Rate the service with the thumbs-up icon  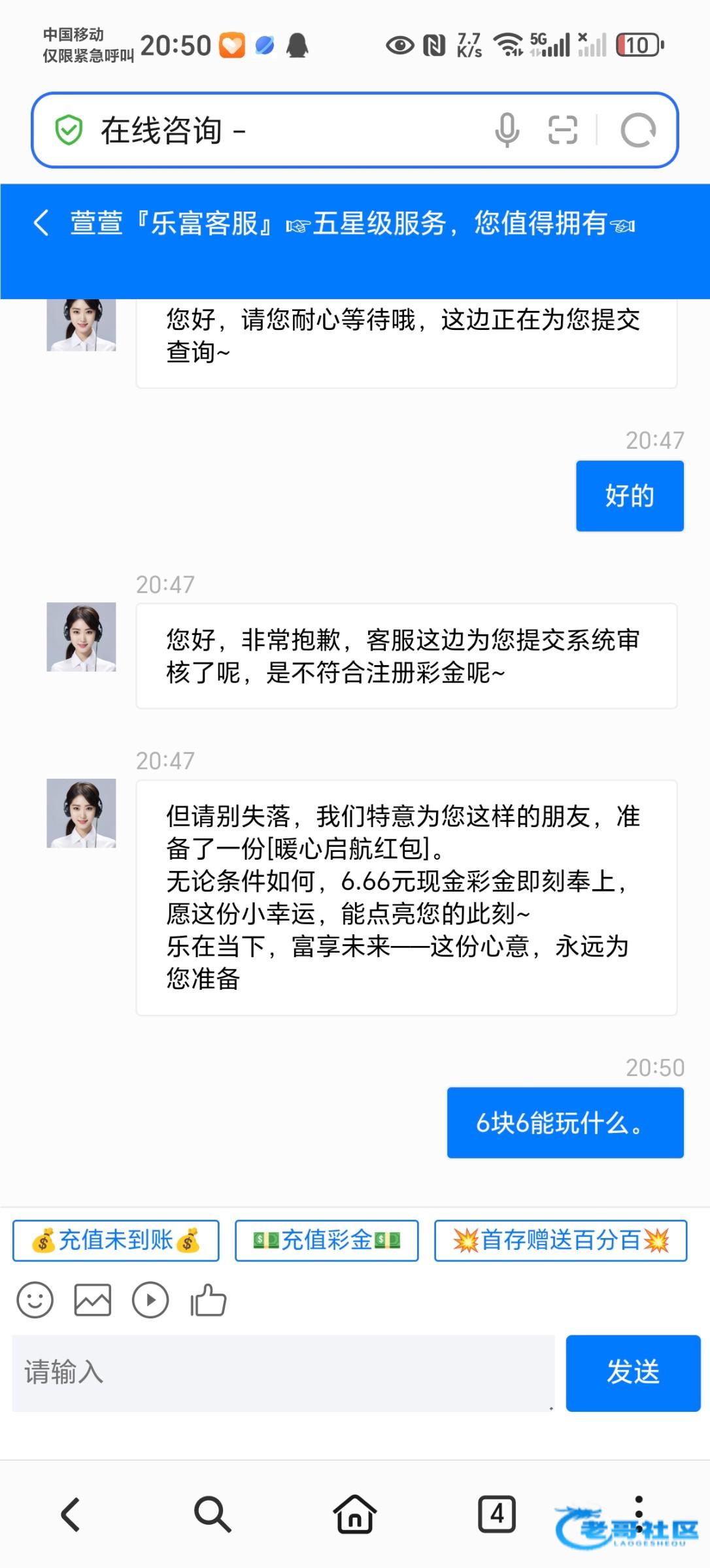[208, 1300]
